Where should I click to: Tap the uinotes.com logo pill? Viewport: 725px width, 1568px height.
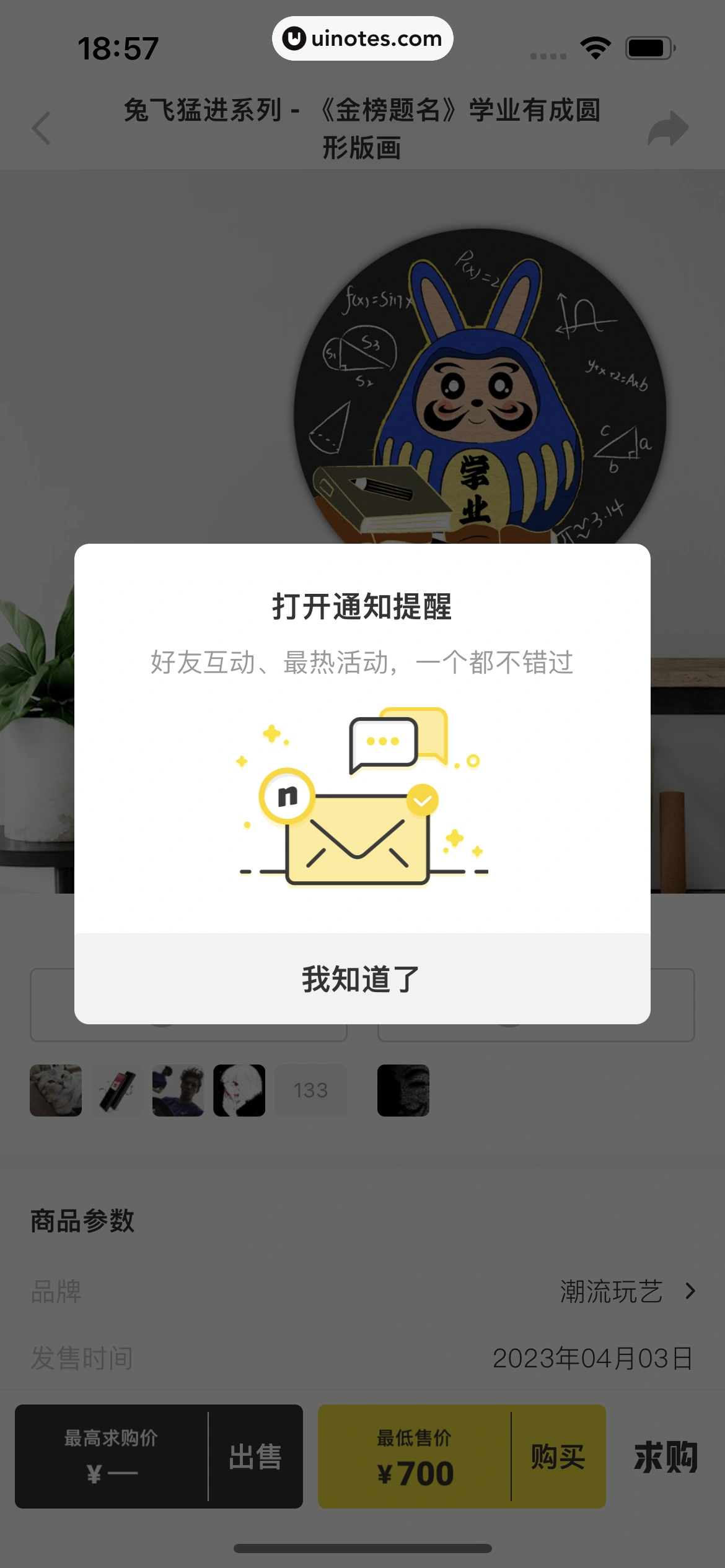(362, 38)
